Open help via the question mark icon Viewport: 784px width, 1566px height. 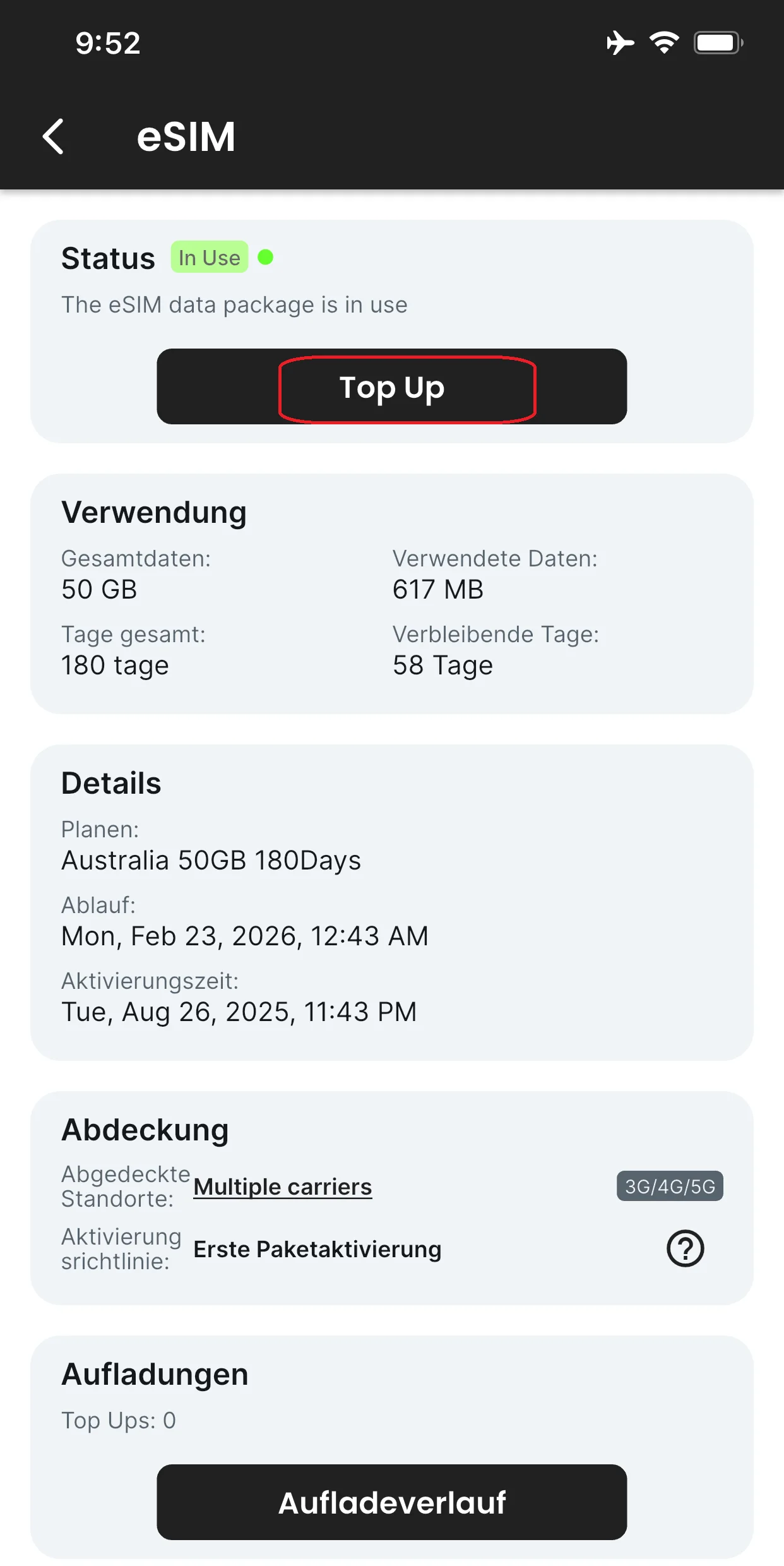pos(686,1248)
